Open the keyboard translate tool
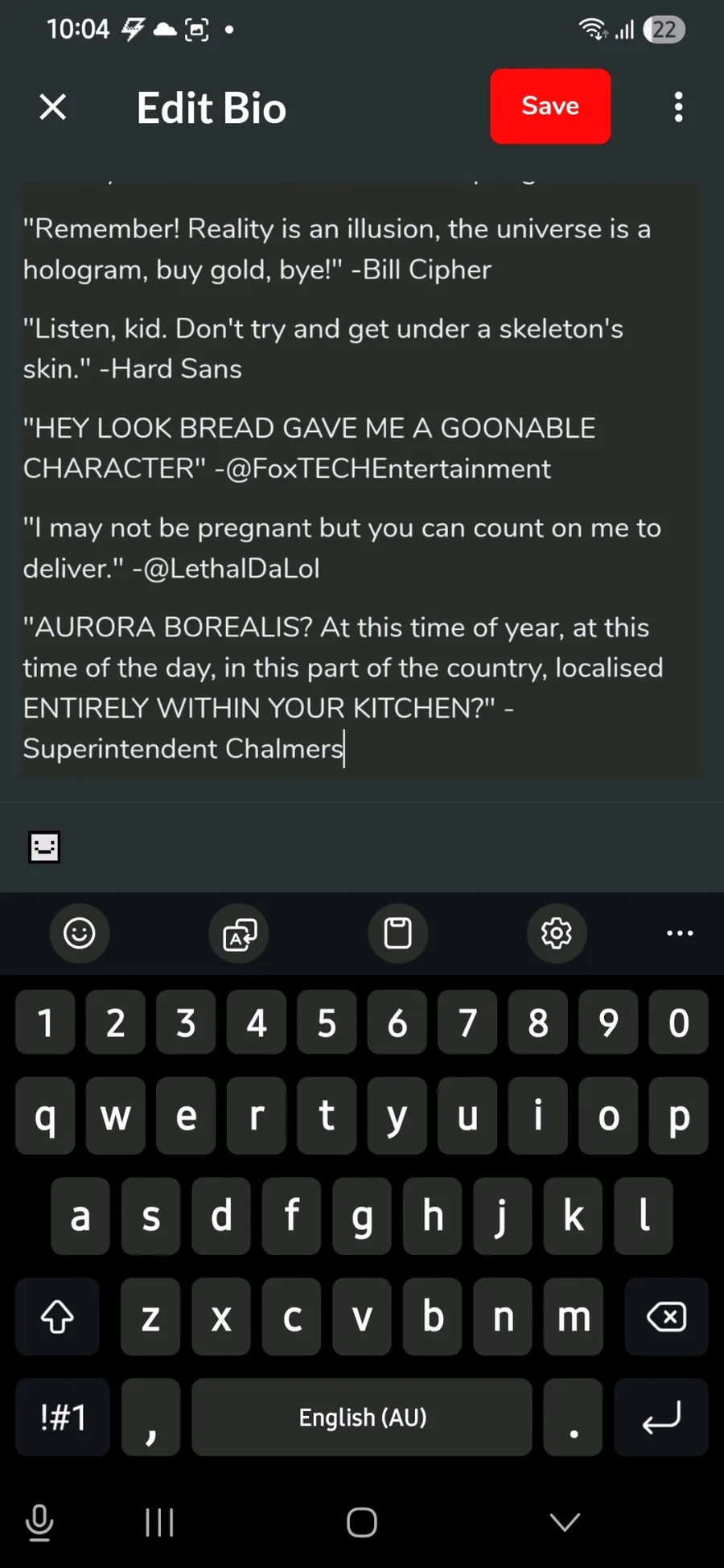The width and height of the screenshot is (724, 1568). 239,933
